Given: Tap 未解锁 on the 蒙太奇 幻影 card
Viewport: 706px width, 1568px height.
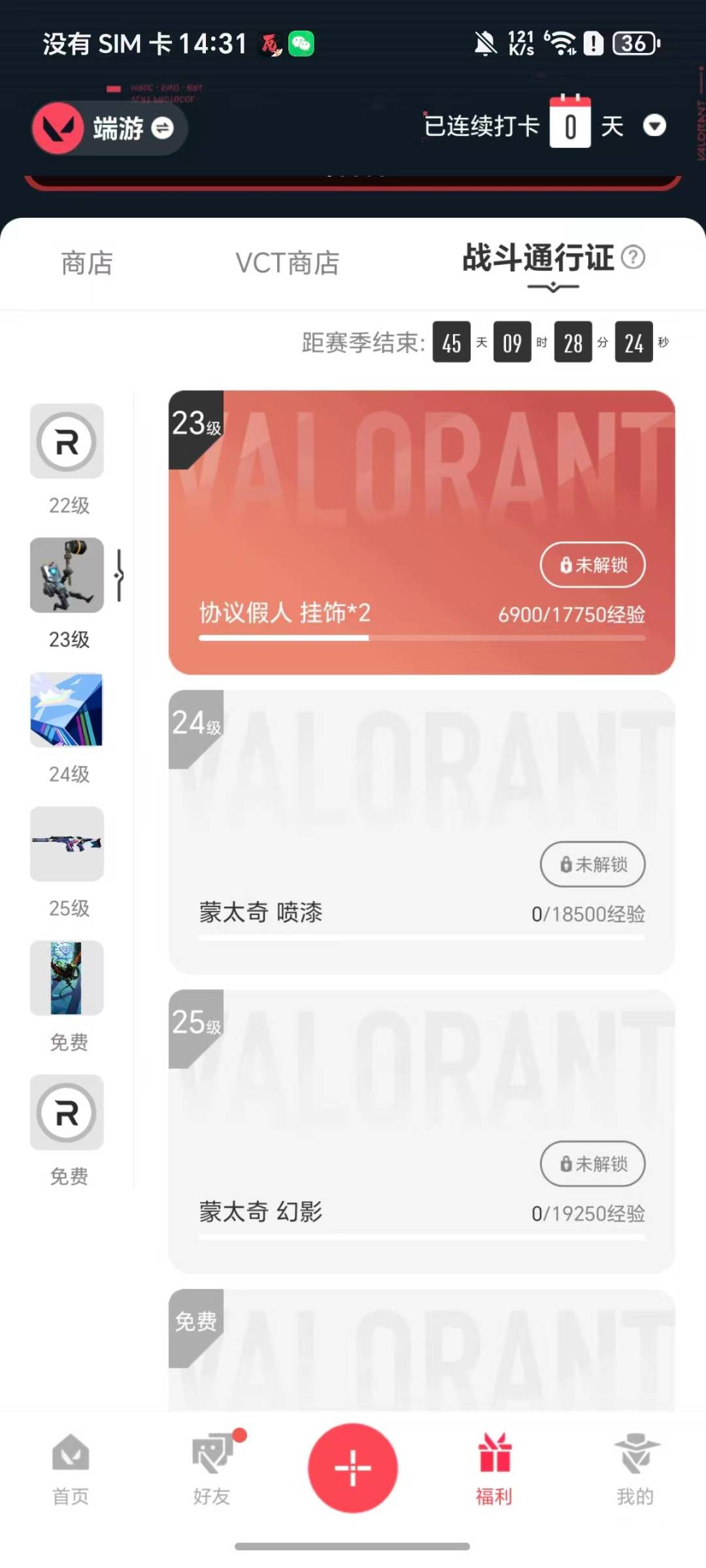Looking at the screenshot, I should (592, 1164).
